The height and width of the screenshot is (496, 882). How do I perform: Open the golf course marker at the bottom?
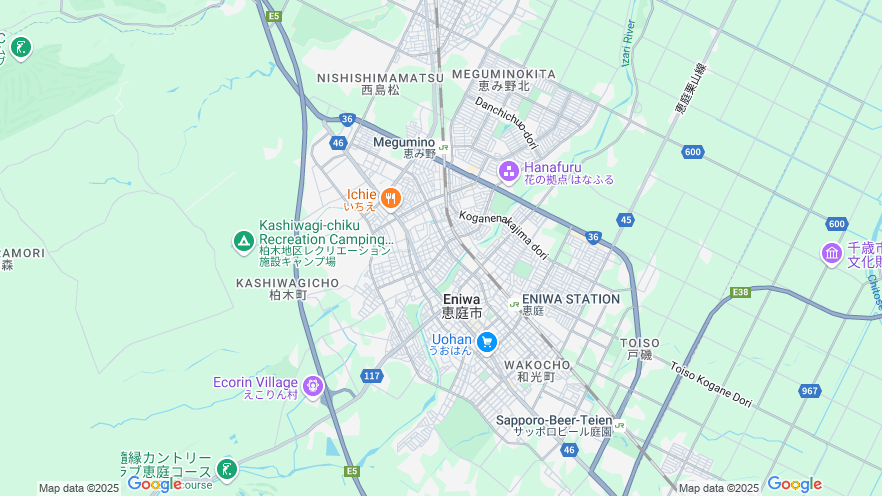click(x=227, y=468)
